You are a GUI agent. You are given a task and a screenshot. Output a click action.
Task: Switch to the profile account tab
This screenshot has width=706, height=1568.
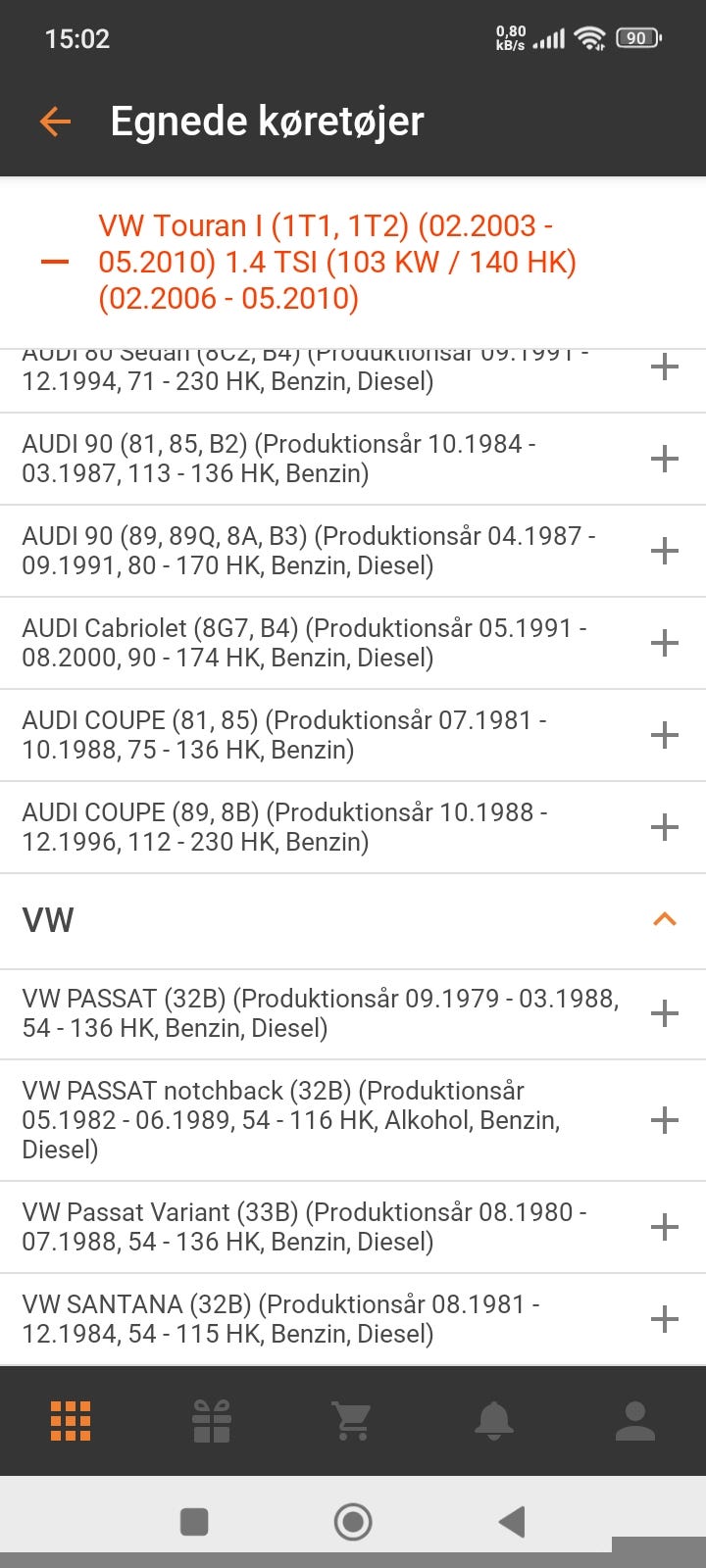634,1421
